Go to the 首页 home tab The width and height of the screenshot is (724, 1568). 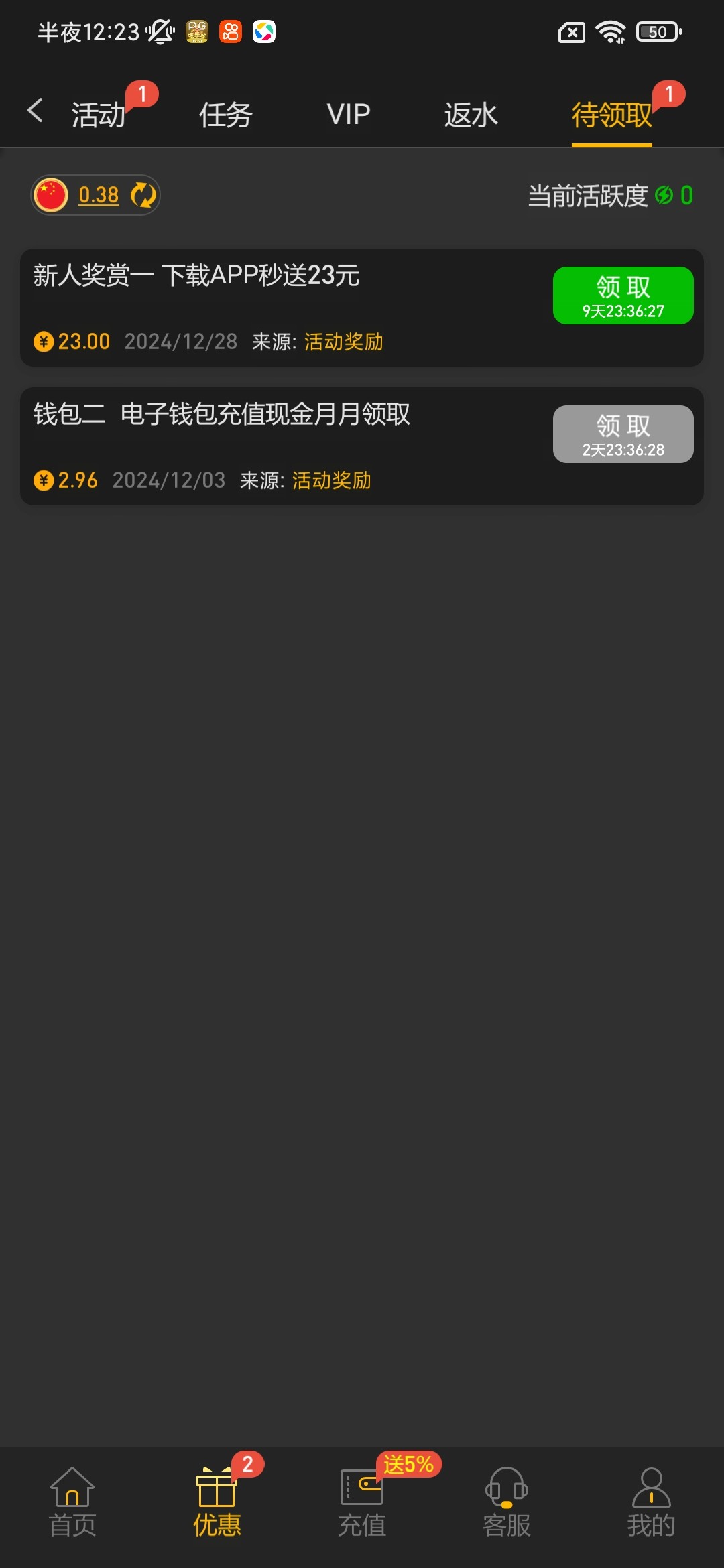[72, 1502]
